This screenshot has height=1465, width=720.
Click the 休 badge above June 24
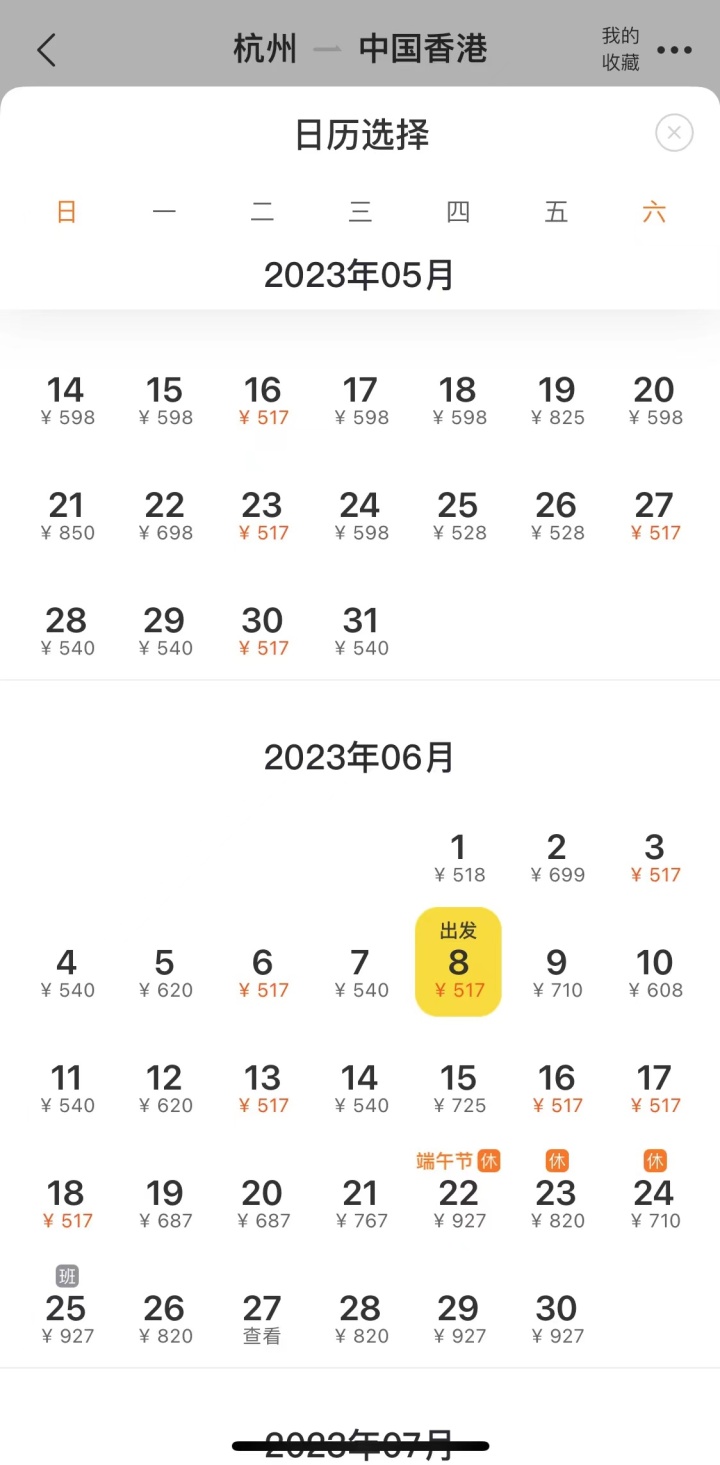click(655, 1160)
